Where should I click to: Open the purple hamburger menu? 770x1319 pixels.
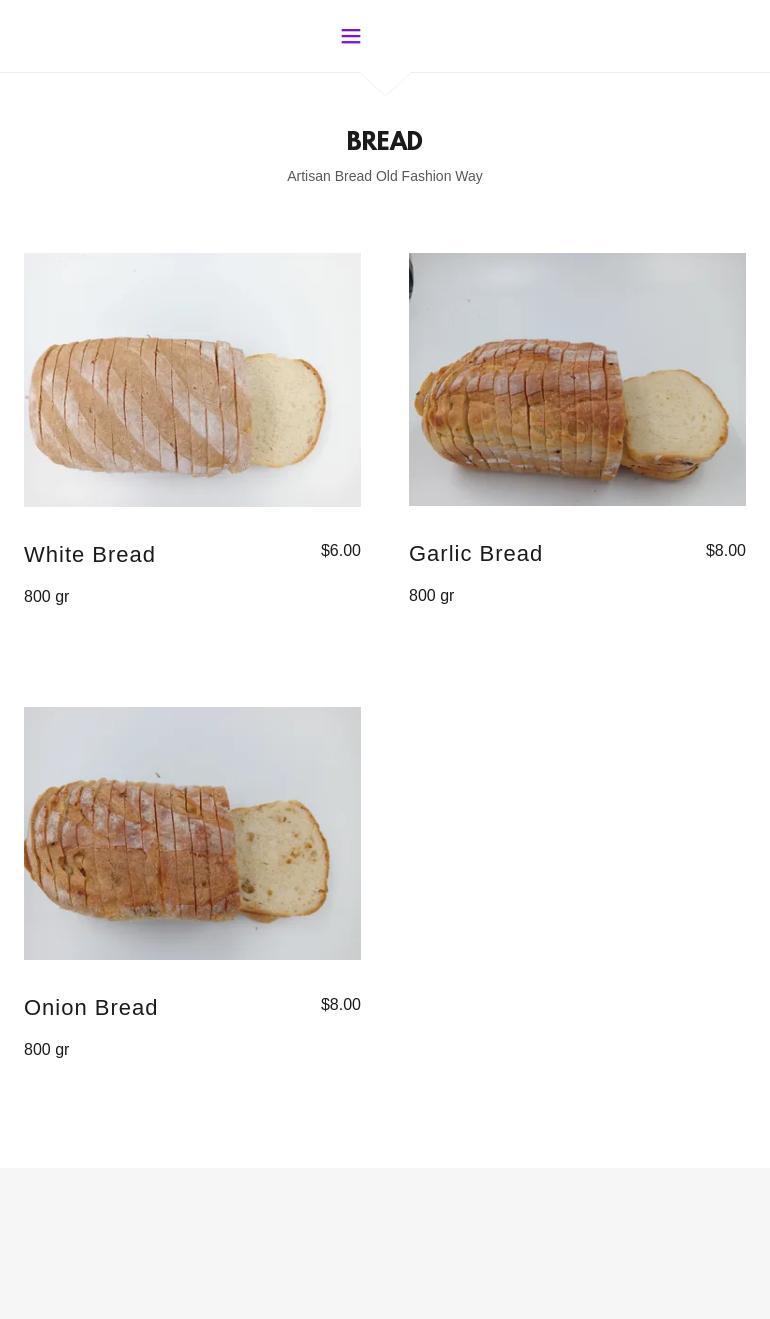pyautogui.click(x=351, y=37)
